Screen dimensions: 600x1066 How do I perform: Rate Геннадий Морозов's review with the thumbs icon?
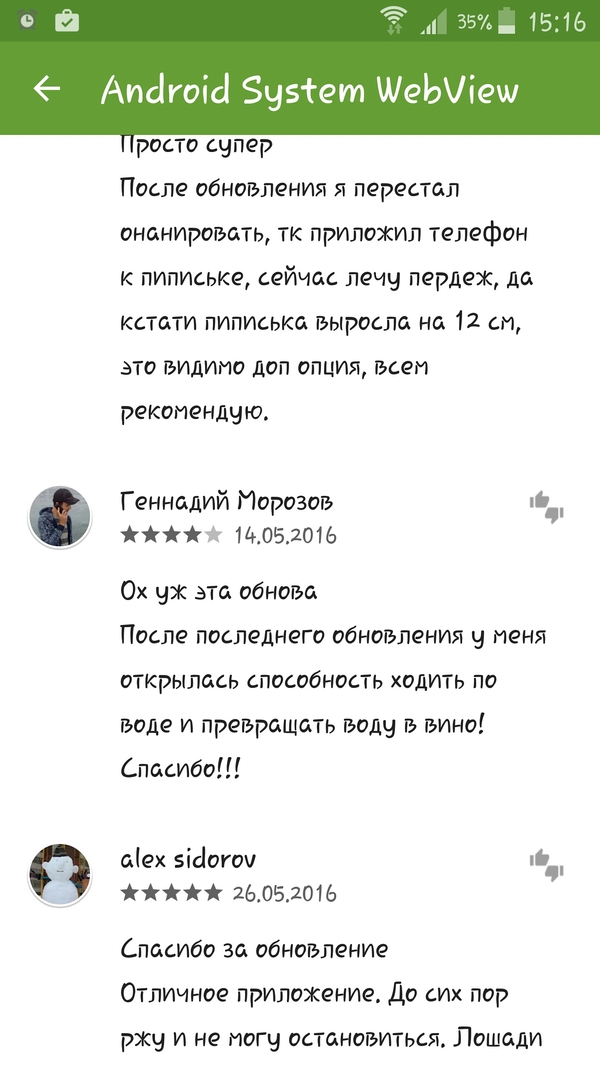[x=547, y=506]
